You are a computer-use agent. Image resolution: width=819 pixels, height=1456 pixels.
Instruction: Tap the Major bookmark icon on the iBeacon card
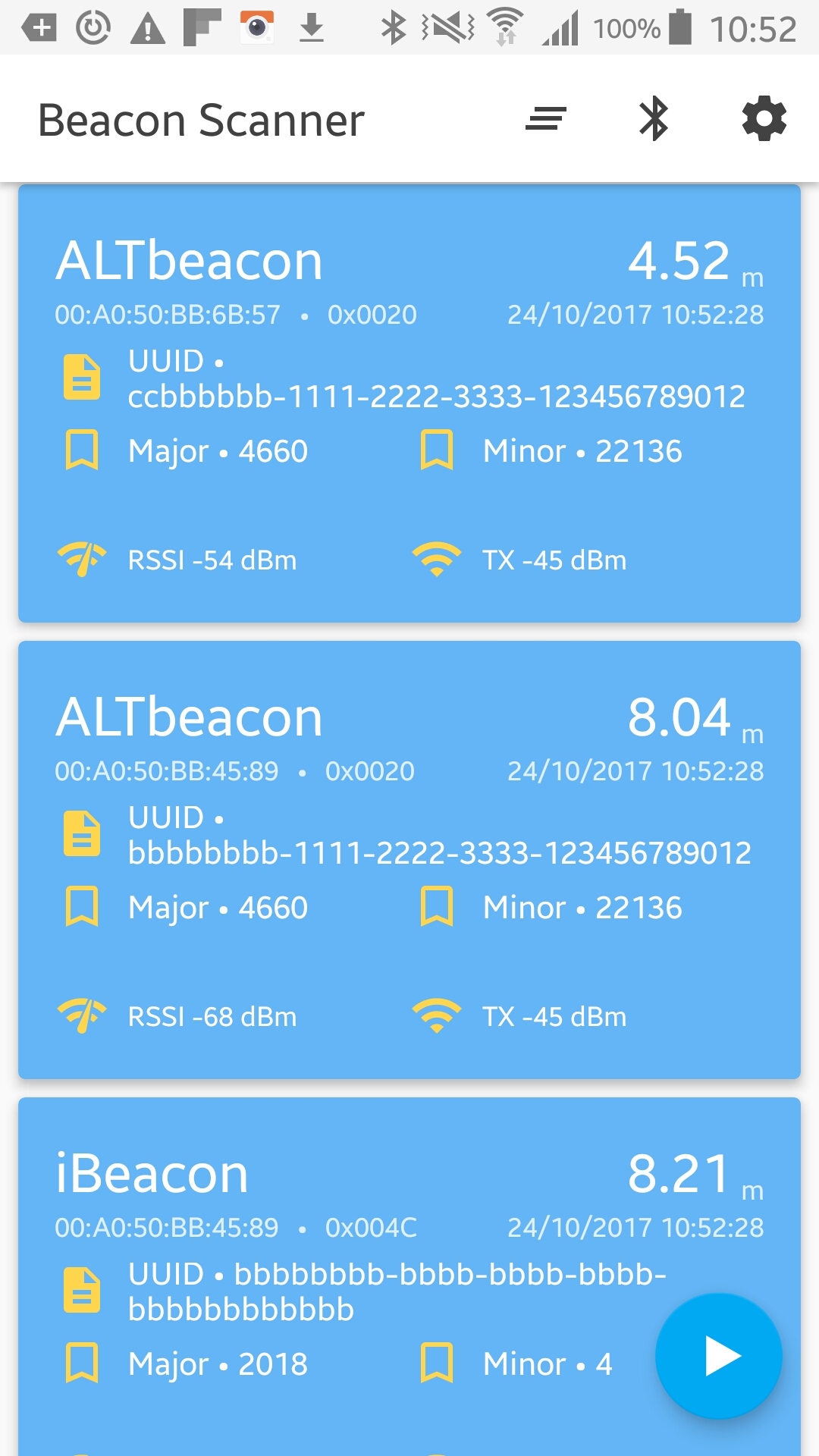tap(82, 1363)
